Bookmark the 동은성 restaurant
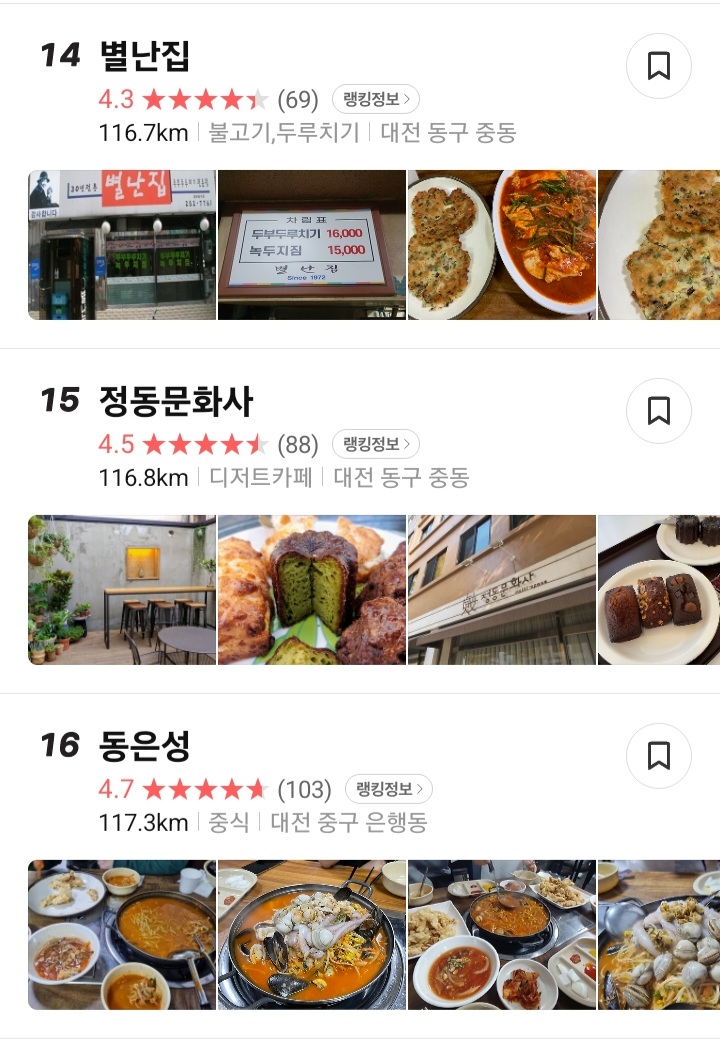 (x=658, y=757)
